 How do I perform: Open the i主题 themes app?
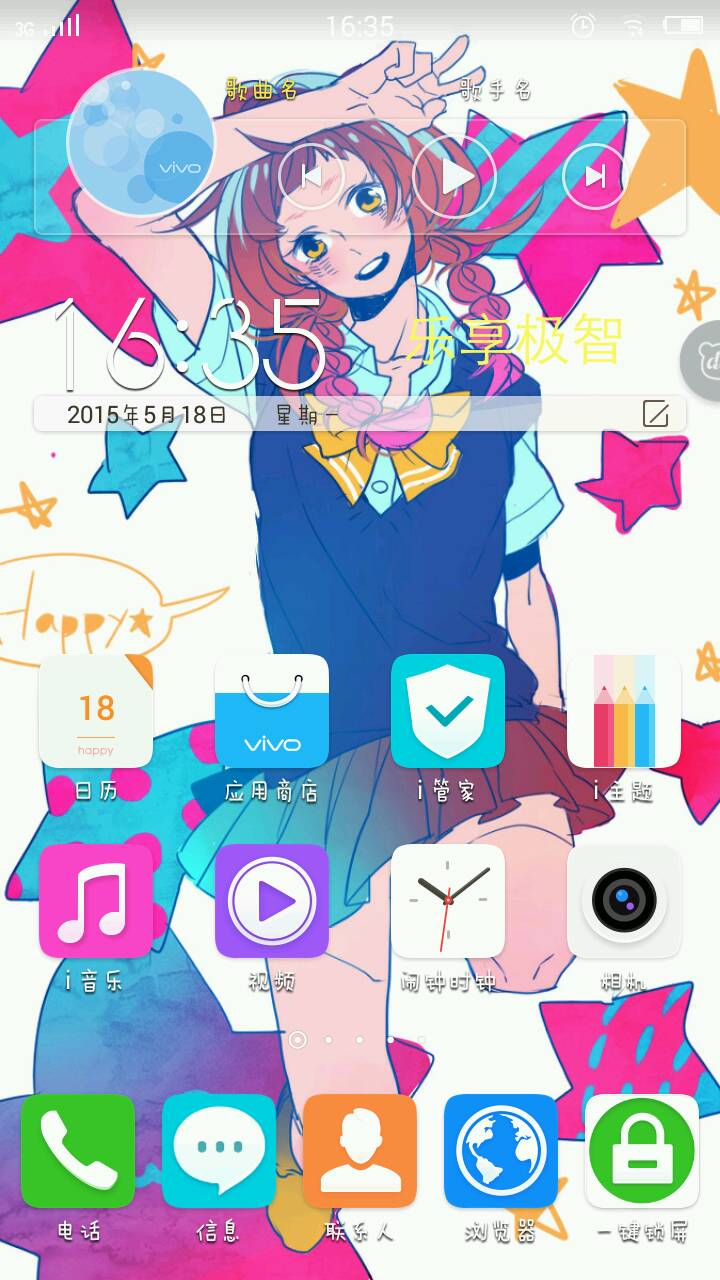pyautogui.click(x=624, y=711)
